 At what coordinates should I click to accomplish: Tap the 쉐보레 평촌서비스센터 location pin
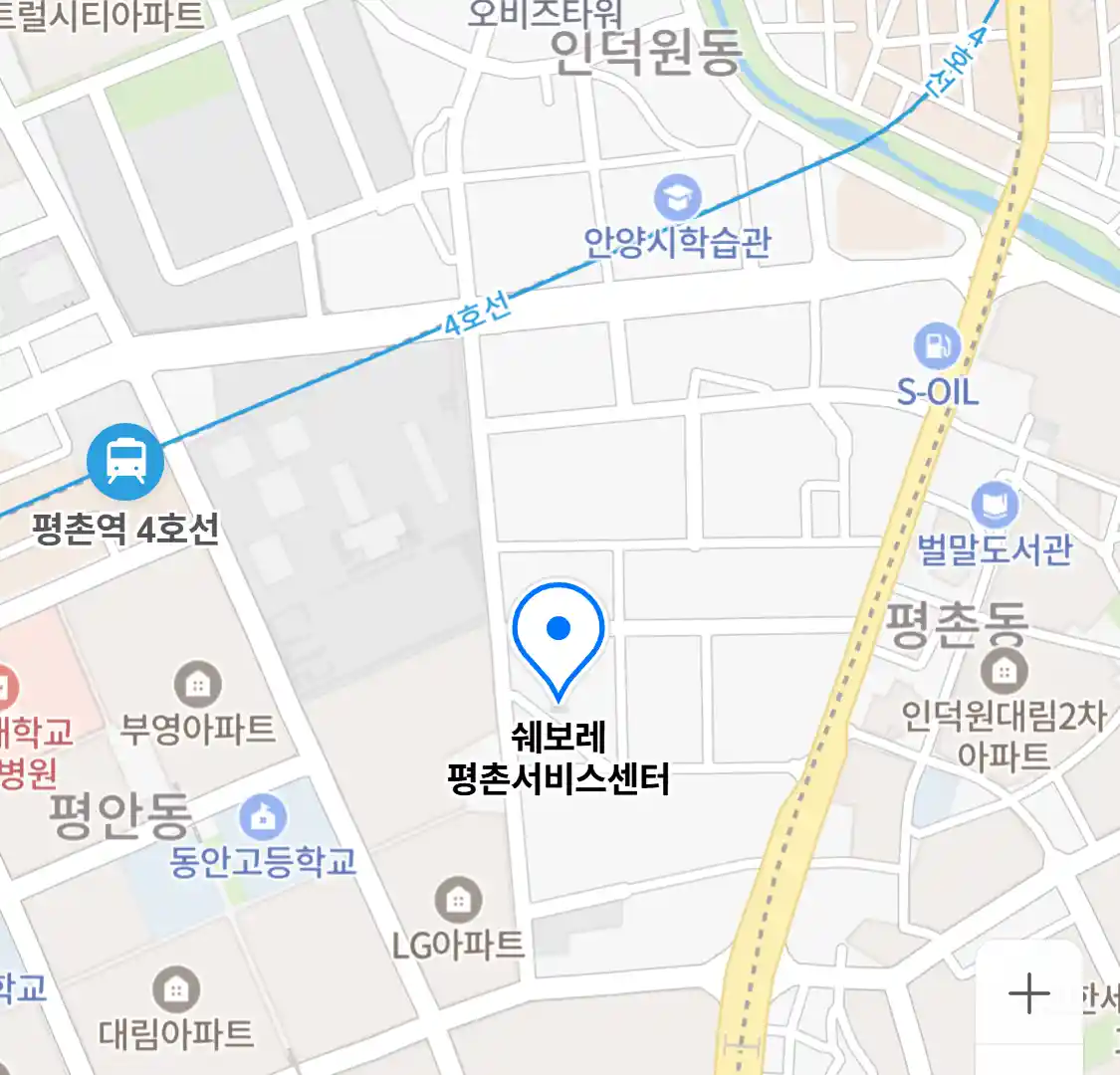[559, 634]
